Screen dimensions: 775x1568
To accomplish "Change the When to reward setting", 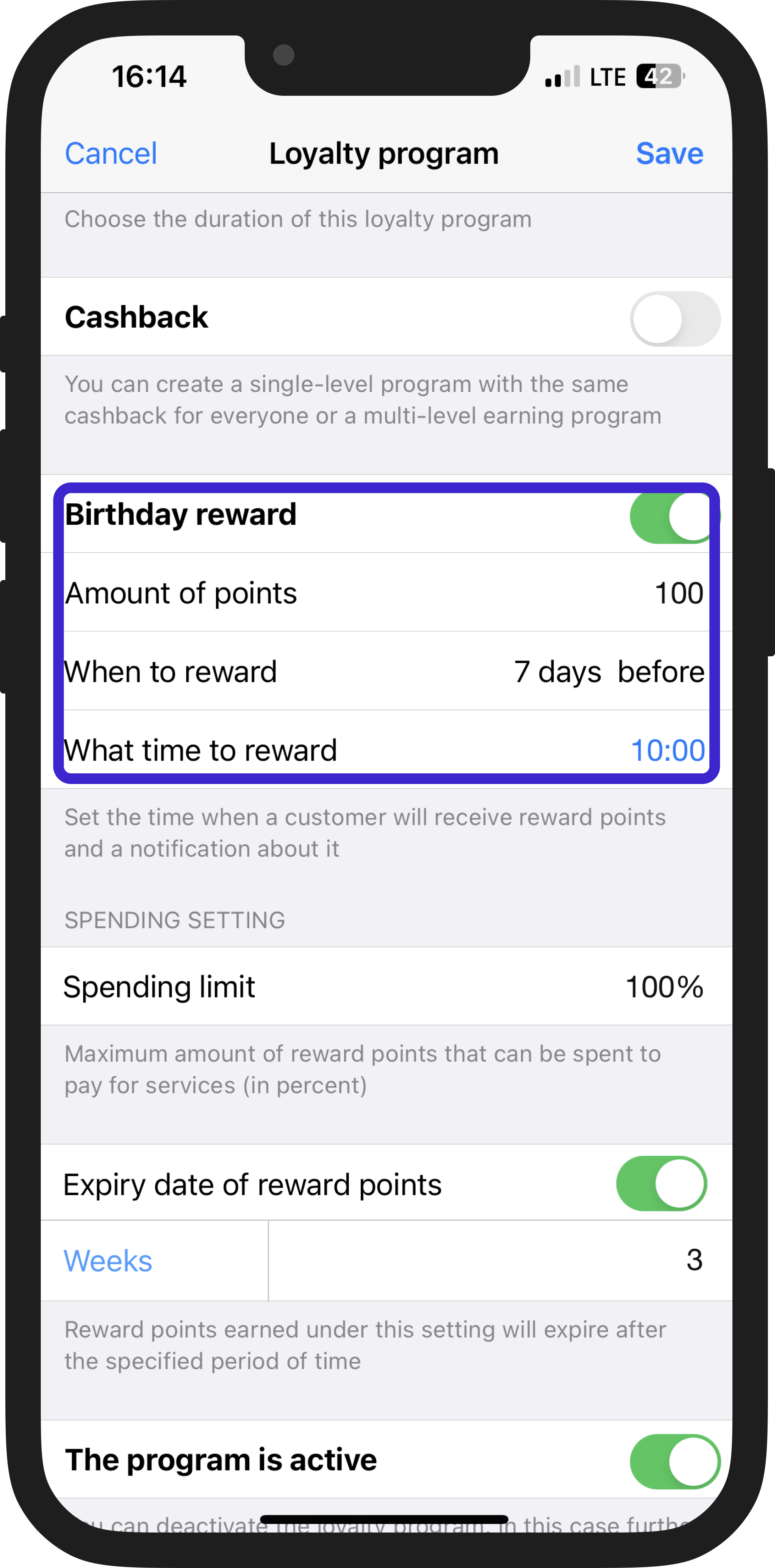I will coord(387,671).
